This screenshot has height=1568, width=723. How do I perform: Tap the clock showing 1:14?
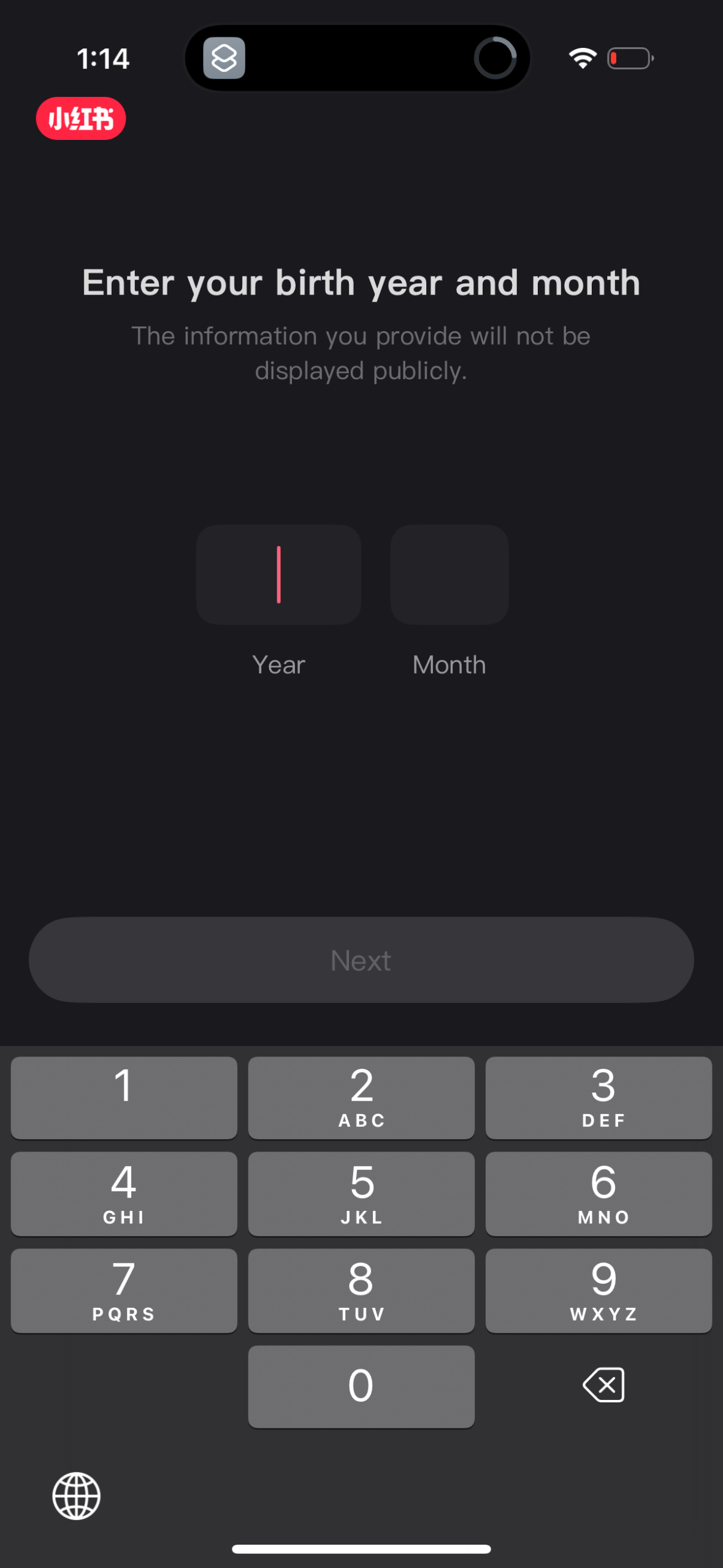pos(103,58)
